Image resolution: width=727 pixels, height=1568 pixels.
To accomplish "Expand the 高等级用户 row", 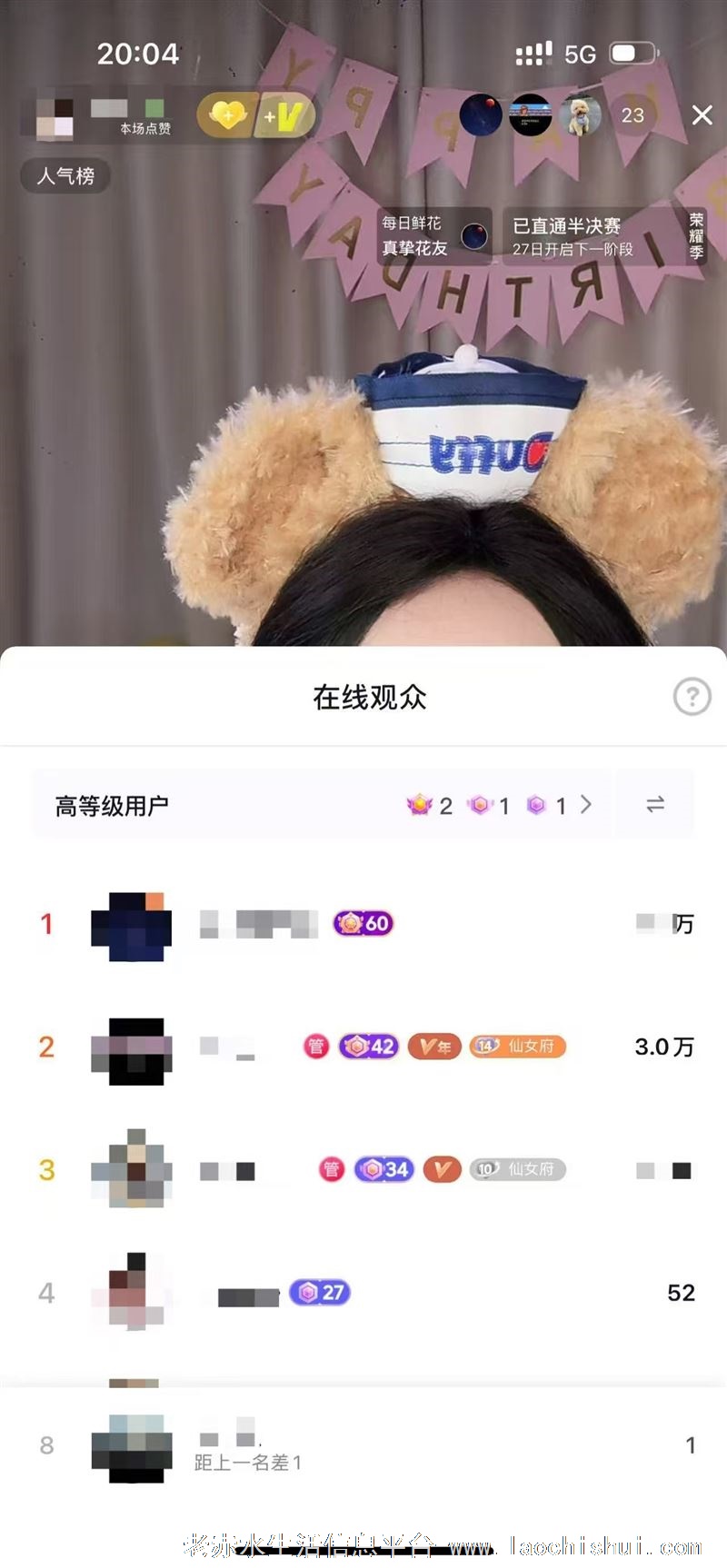I will [324, 805].
